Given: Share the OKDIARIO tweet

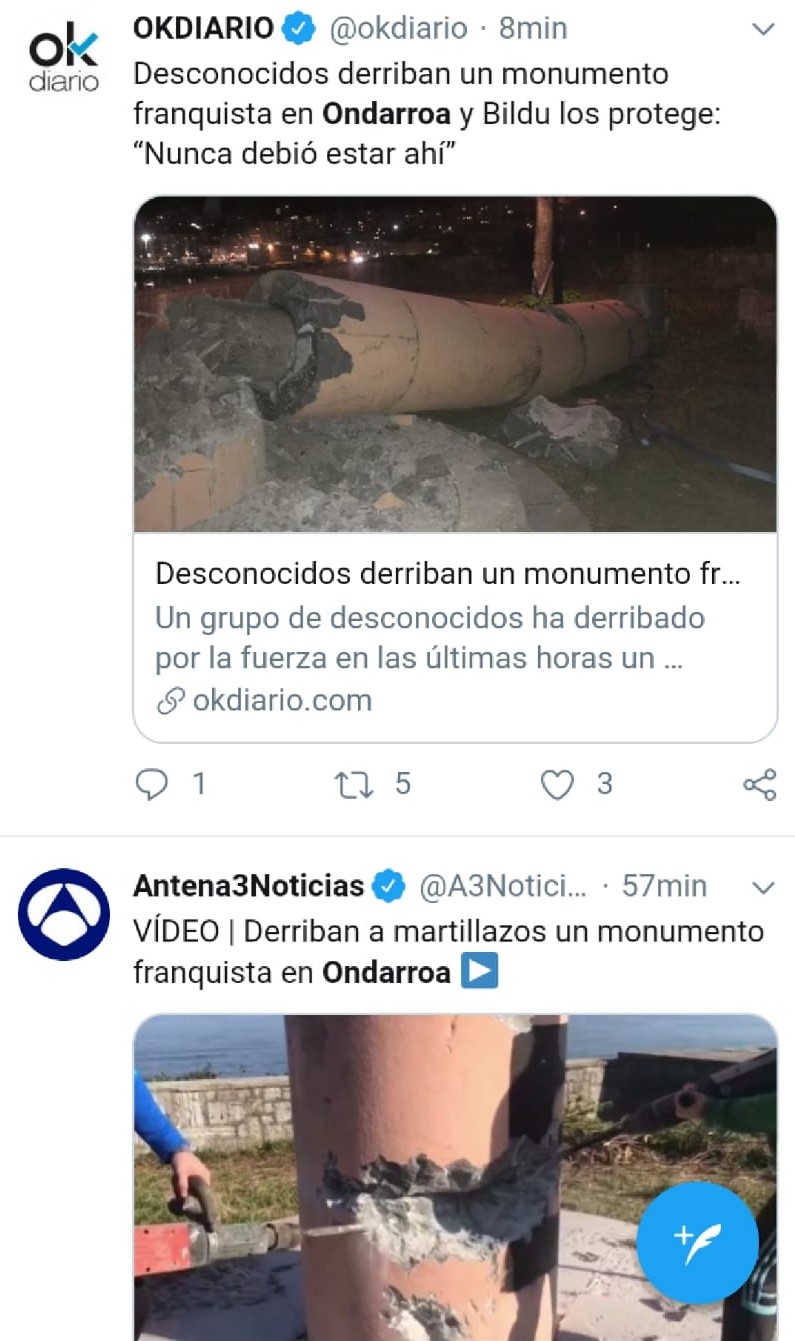Looking at the screenshot, I should click(760, 785).
